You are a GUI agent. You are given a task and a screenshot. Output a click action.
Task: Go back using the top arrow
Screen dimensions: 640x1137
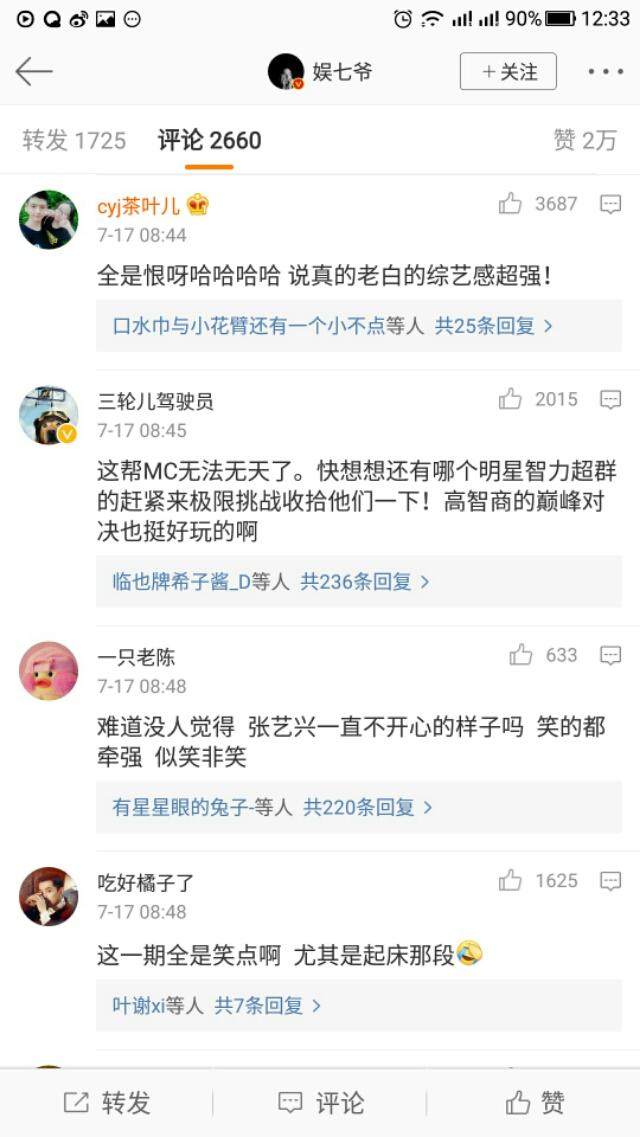click(x=34, y=72)
